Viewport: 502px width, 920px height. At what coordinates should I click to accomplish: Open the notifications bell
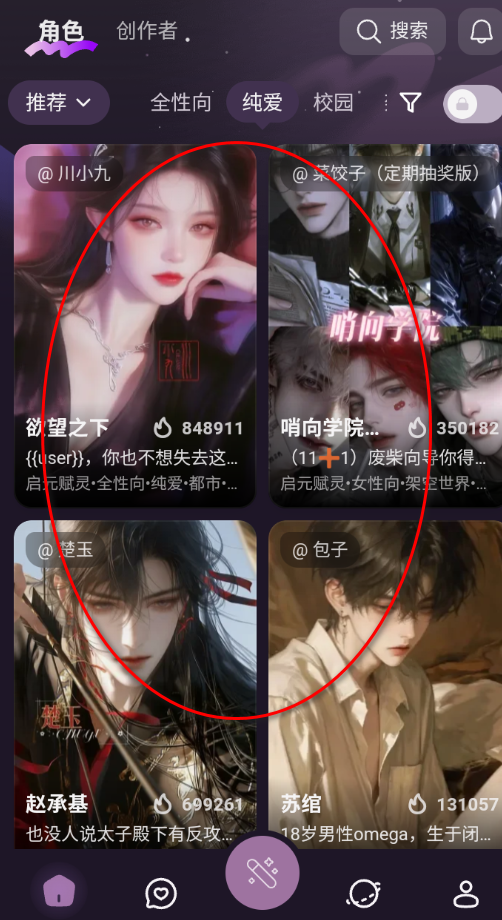click(x=481, y=31)
